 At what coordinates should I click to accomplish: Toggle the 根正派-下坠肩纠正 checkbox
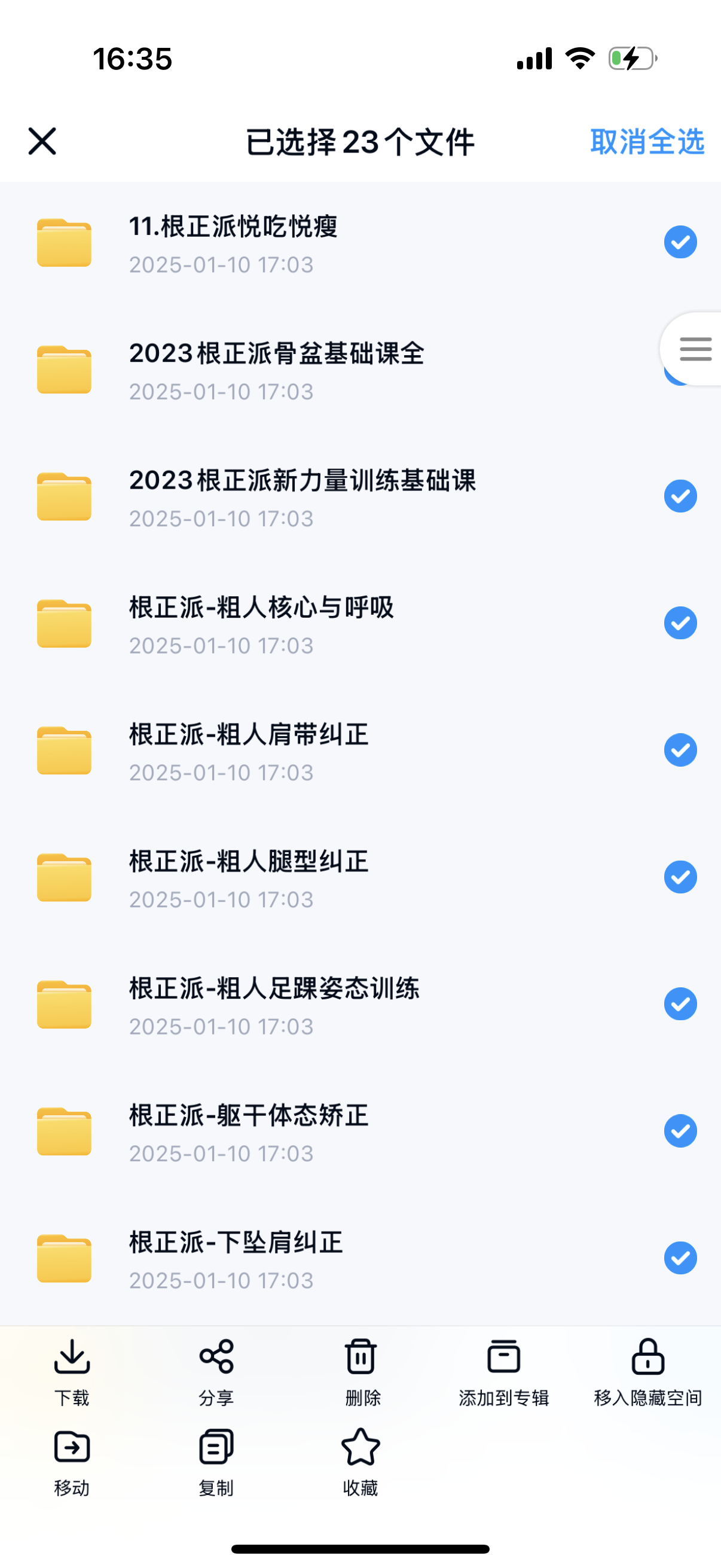(680, 1258)
